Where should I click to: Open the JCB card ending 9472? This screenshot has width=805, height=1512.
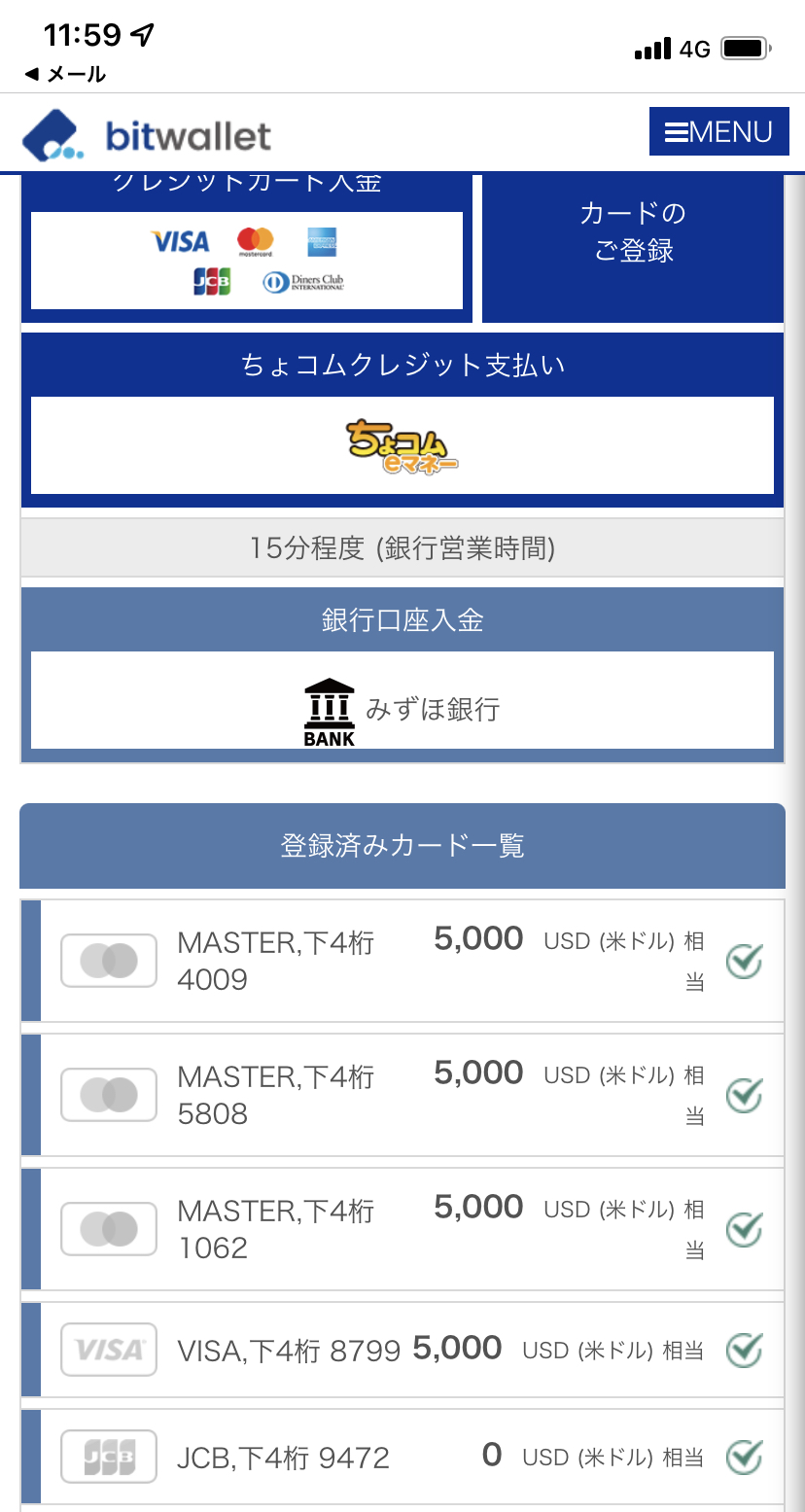[x=402, y=1457]
